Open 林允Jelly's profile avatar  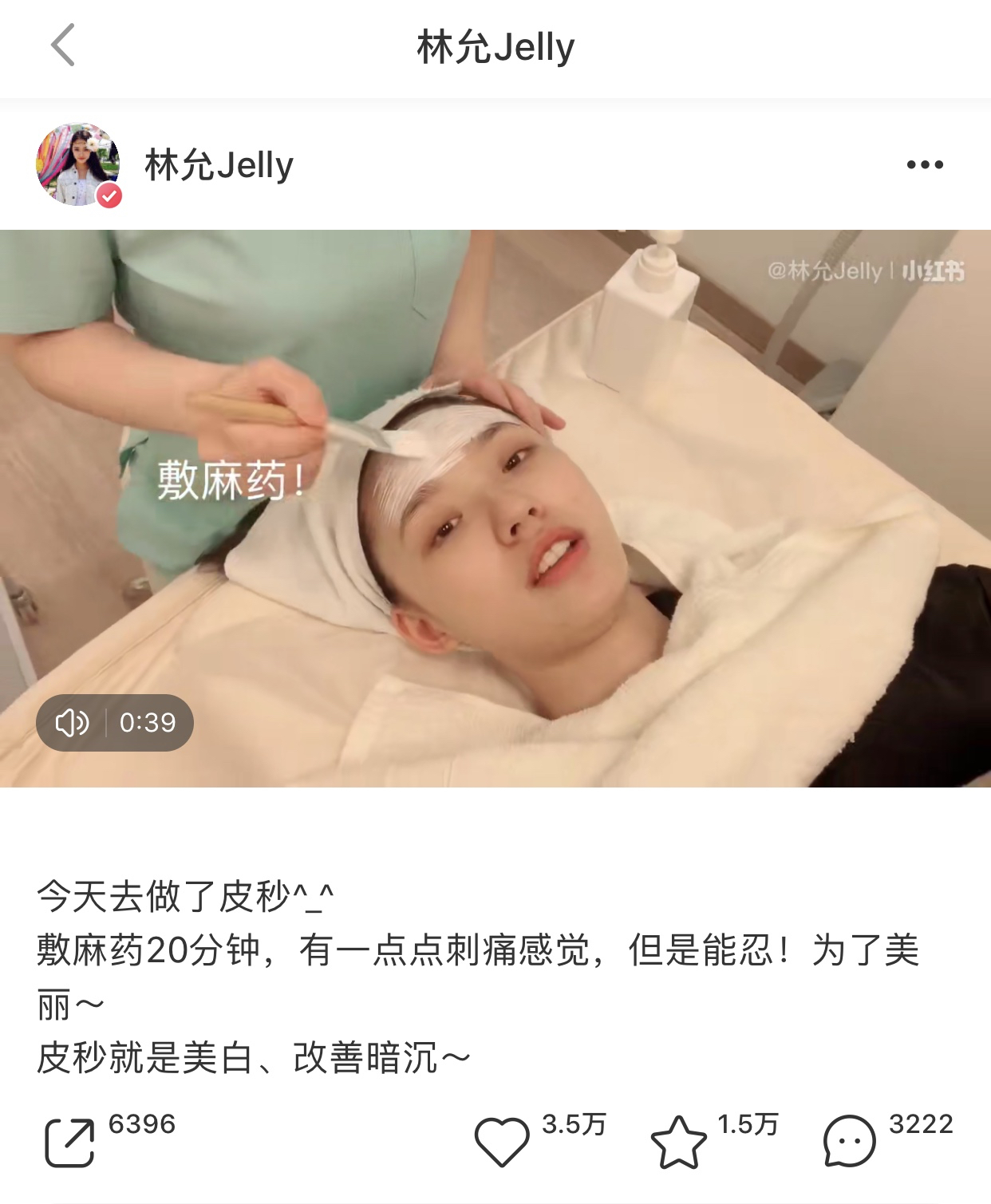(78, 164)
